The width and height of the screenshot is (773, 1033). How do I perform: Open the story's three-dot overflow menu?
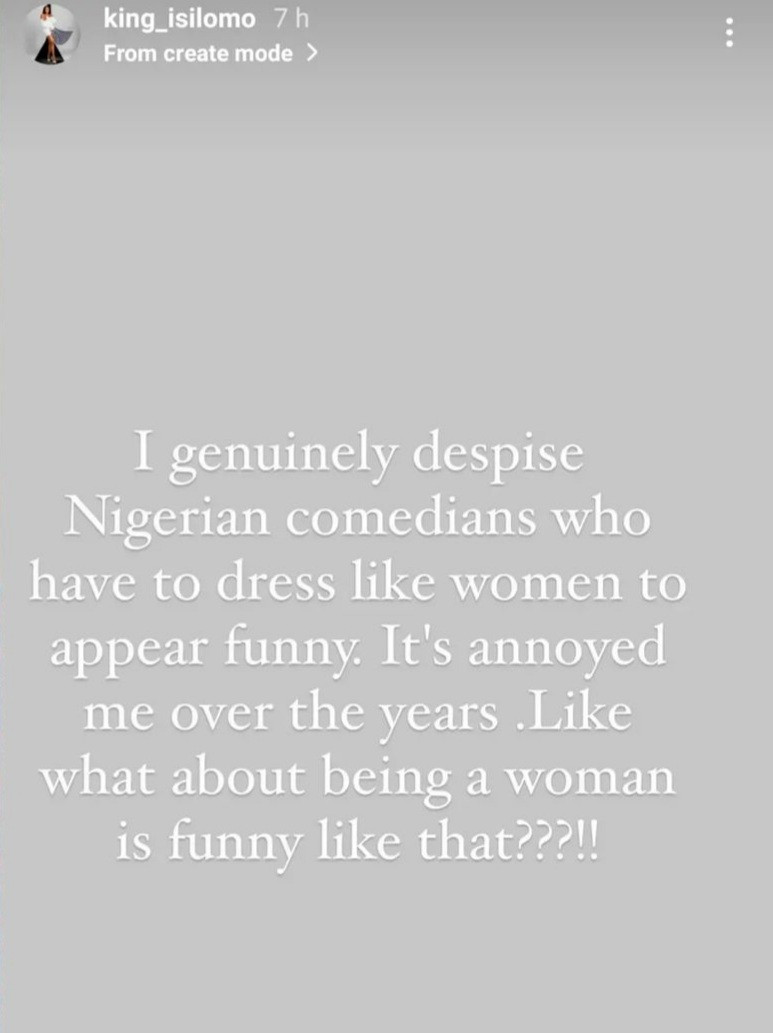(730, 33)
